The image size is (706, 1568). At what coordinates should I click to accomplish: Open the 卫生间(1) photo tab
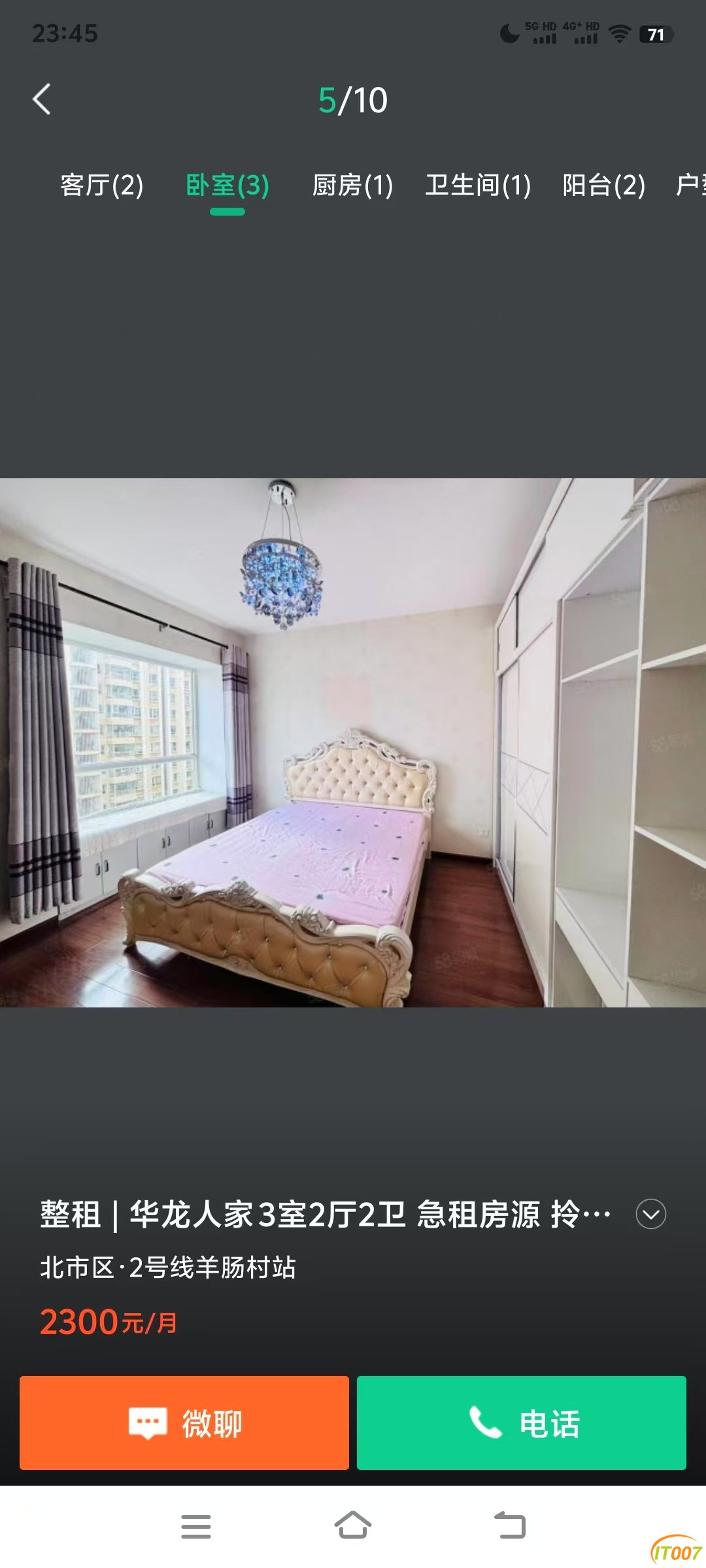[478, 186]
